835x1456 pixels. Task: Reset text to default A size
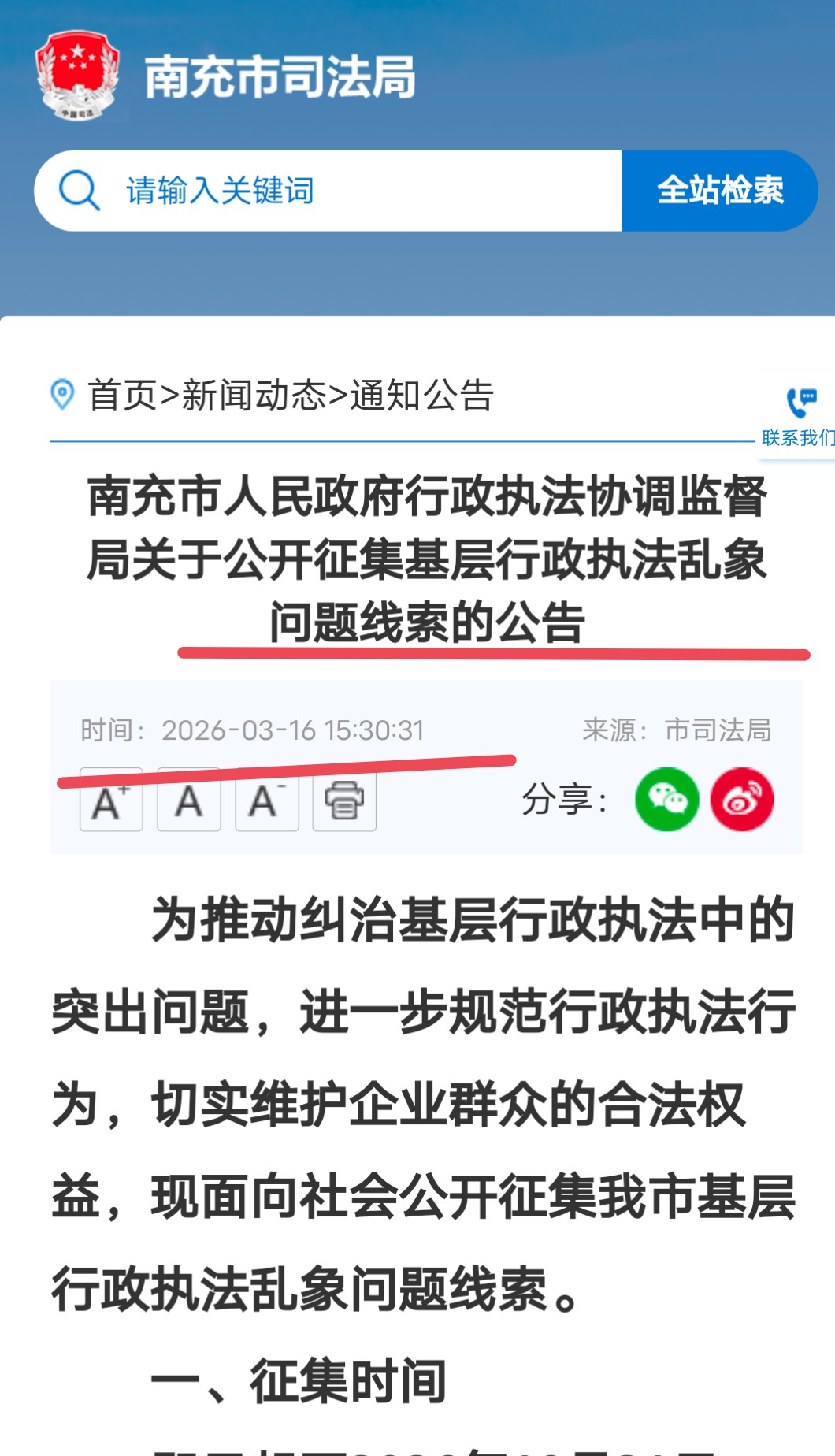point(189,800)
